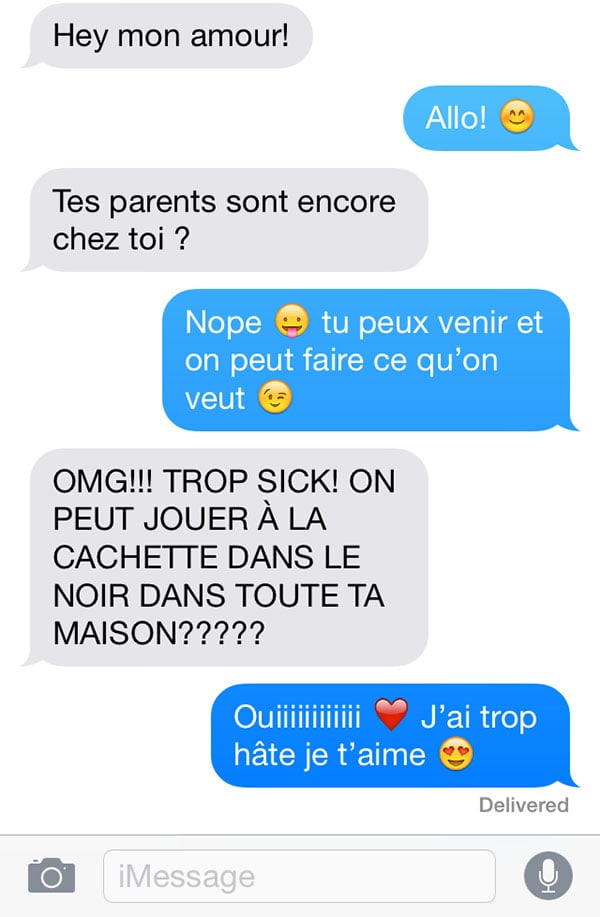
Task: Focus the iMessage text field
Action: point(299,877)
